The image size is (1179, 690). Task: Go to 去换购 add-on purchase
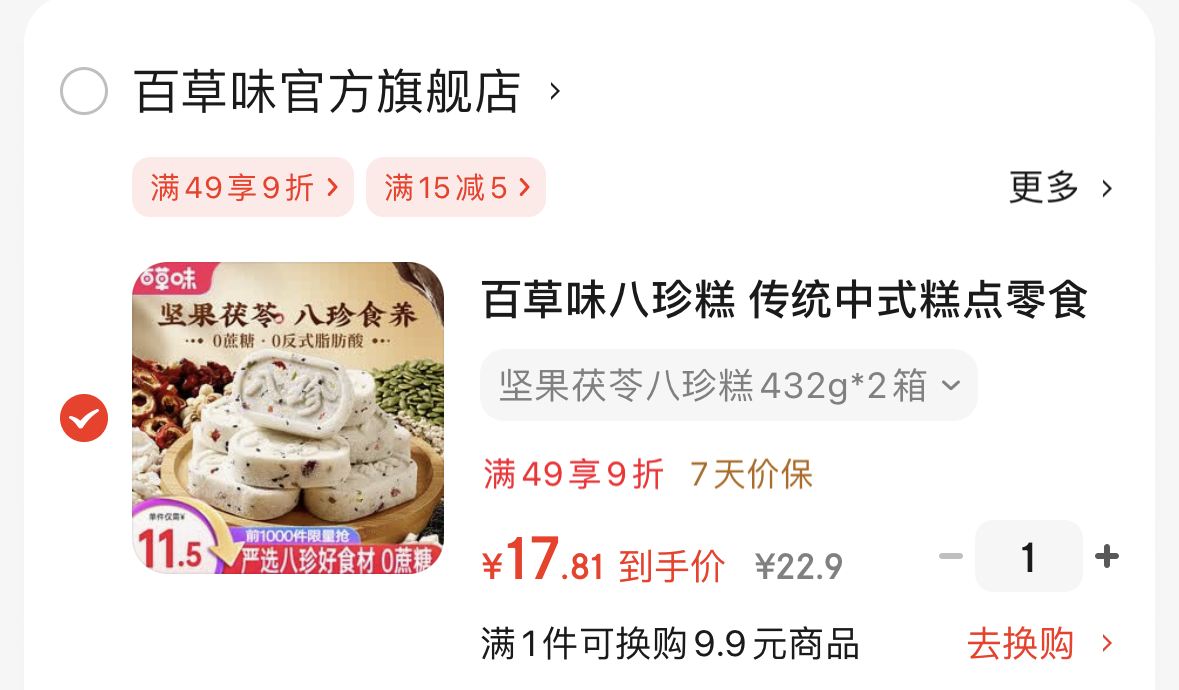click(x=1038, y=644)
